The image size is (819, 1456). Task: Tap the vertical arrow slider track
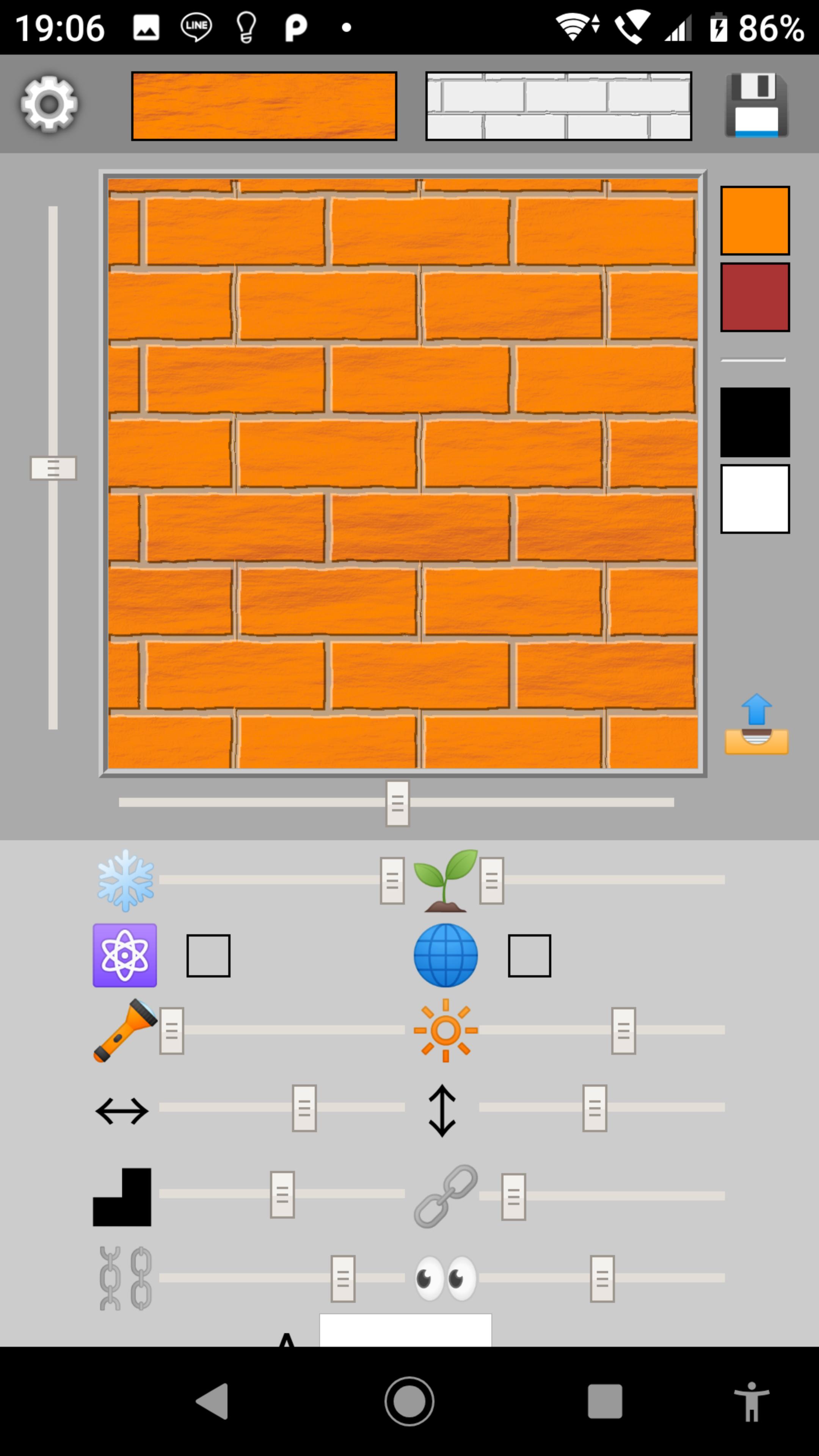pyautogui.click(x=602, y=1107)
